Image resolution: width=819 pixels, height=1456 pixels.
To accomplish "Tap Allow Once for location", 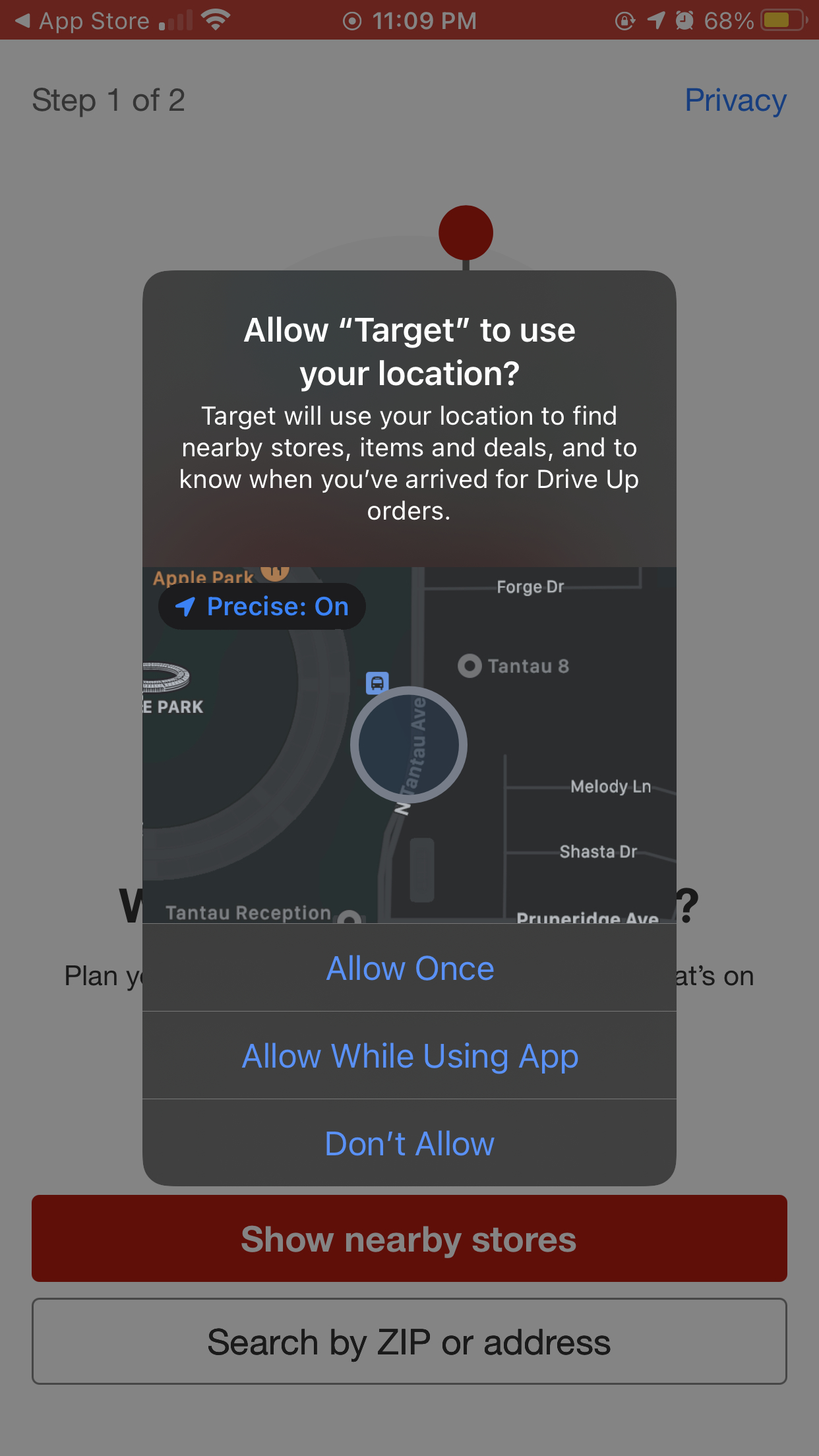I will [x=409, y=968].
